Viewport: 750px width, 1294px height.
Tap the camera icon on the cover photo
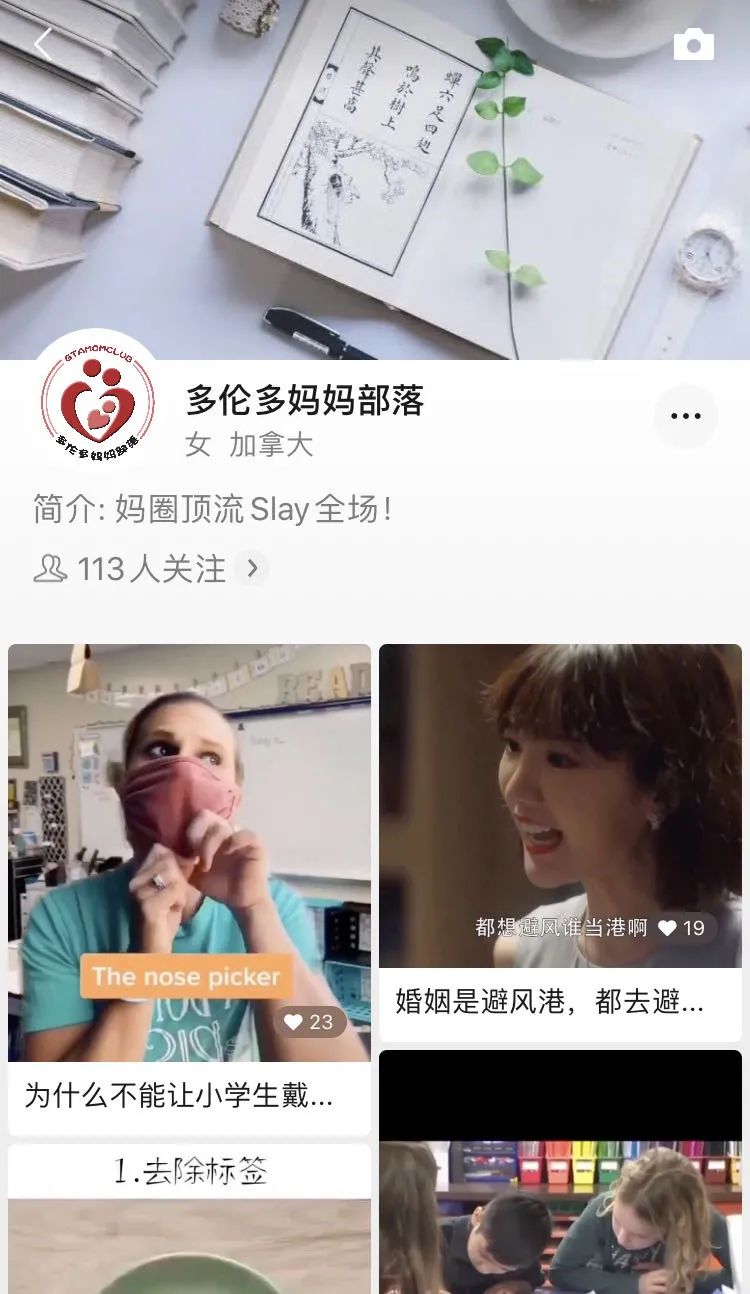click(x=693, y=45)
